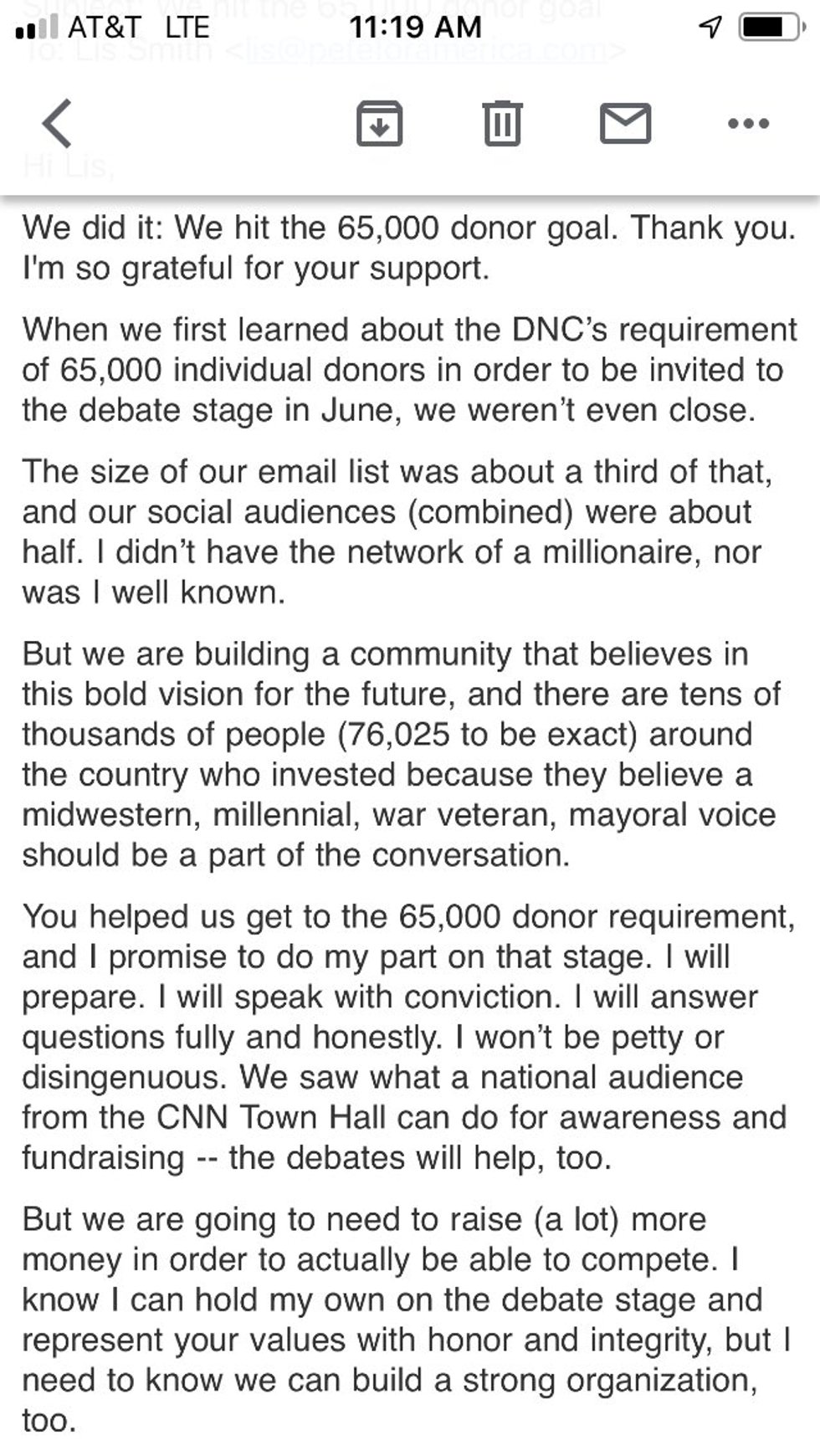The width and height of the screenshot is (820, 1456).
Task: Archive this email
Action: click(379, 123)
